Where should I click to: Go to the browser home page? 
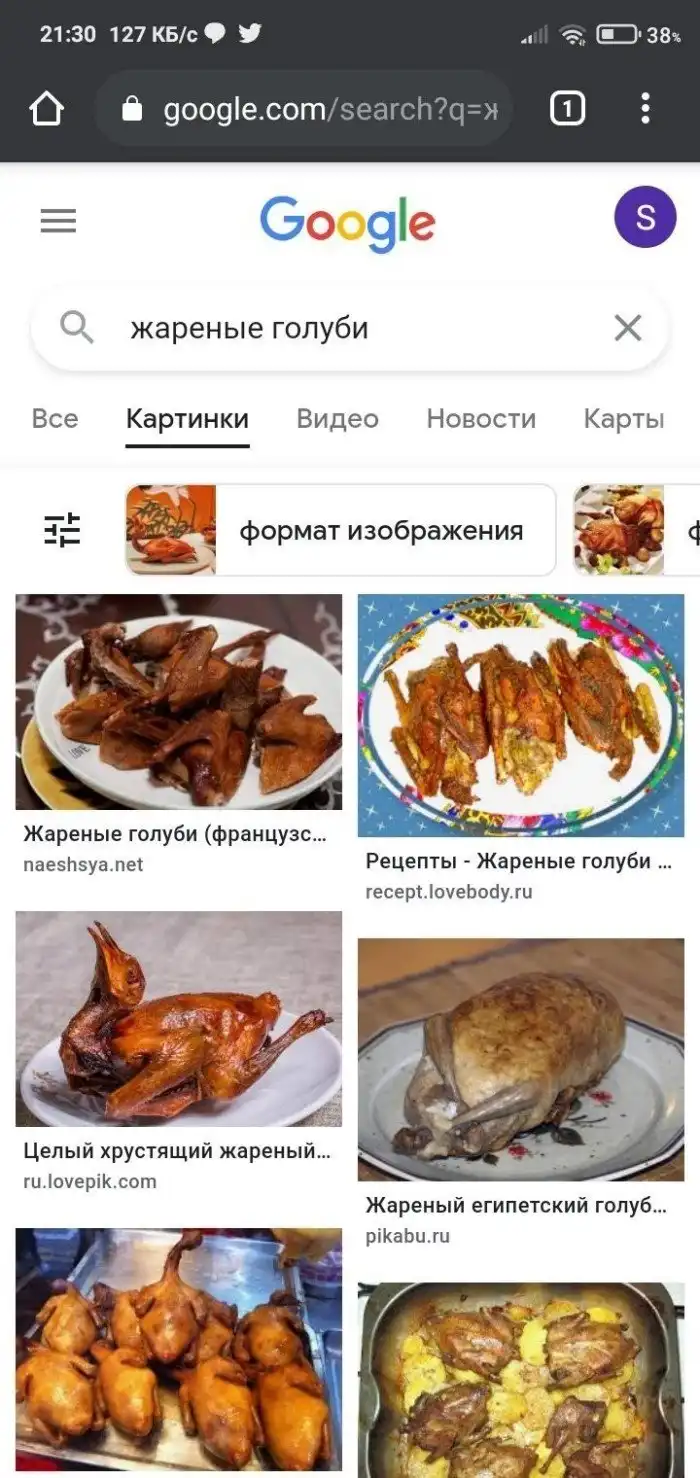(47, 109)
